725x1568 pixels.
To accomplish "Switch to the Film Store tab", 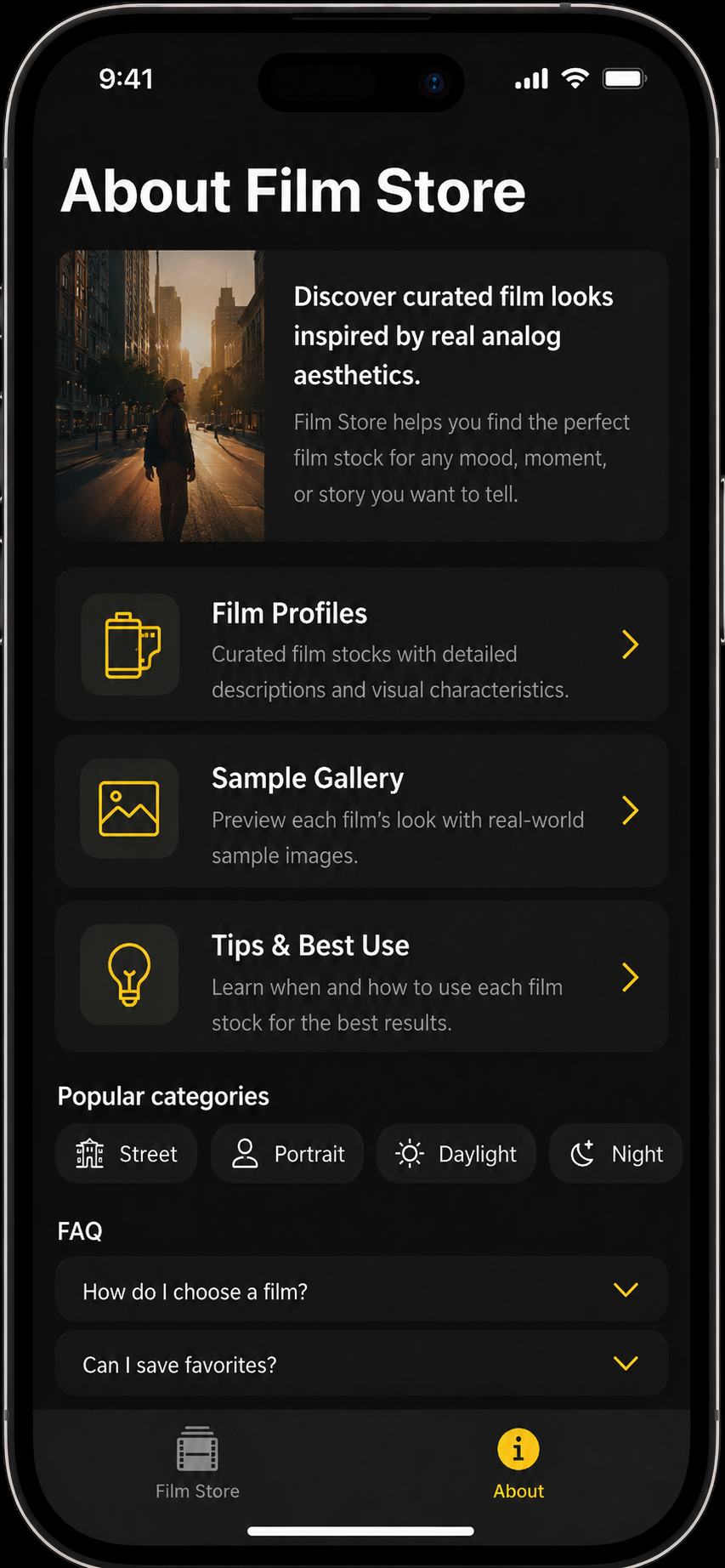I will point(197,1463).
